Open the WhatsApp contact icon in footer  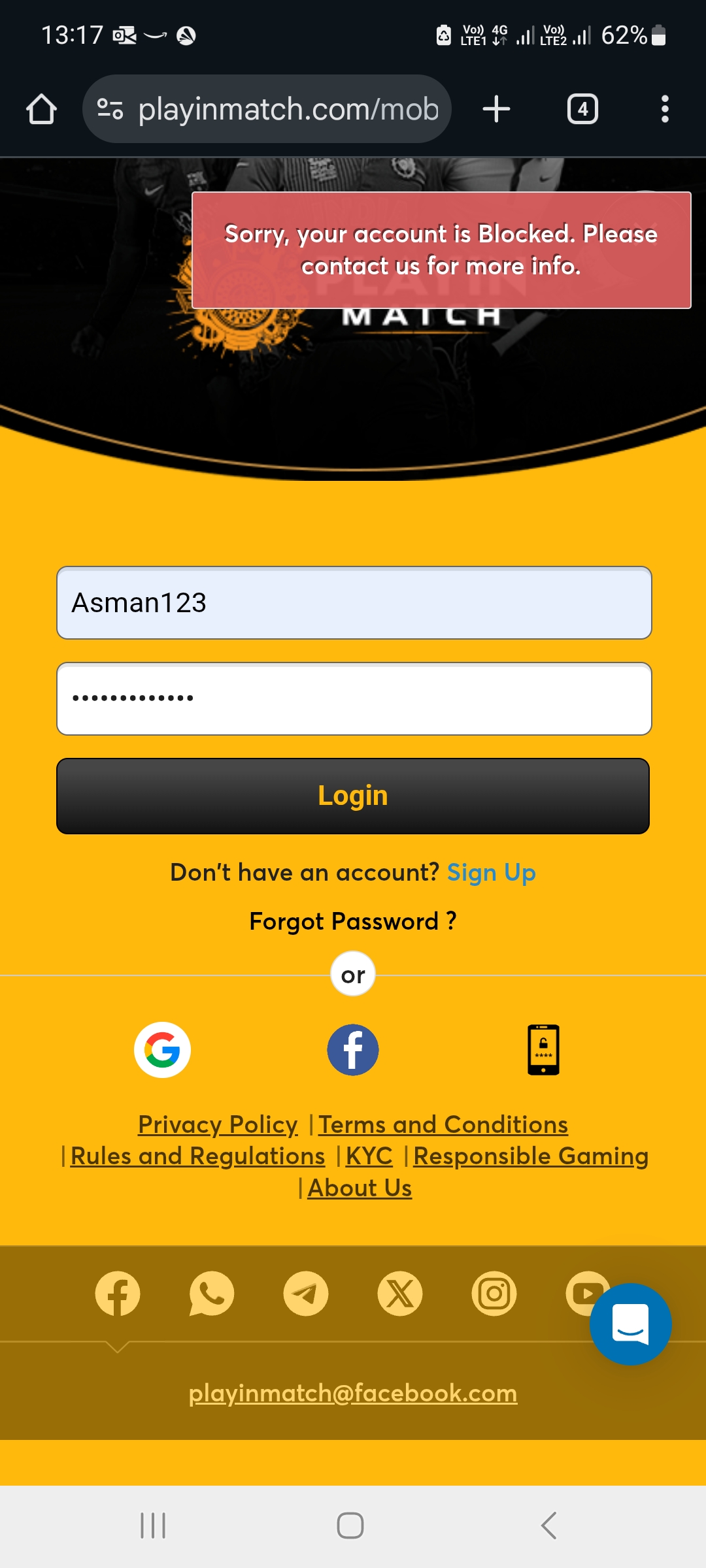pos(212,1294)
